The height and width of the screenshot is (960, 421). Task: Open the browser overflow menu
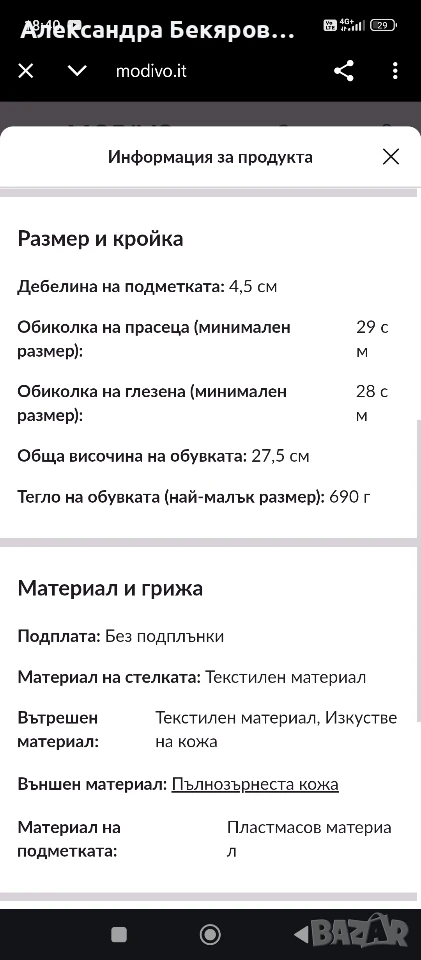(x=396, y=71)
